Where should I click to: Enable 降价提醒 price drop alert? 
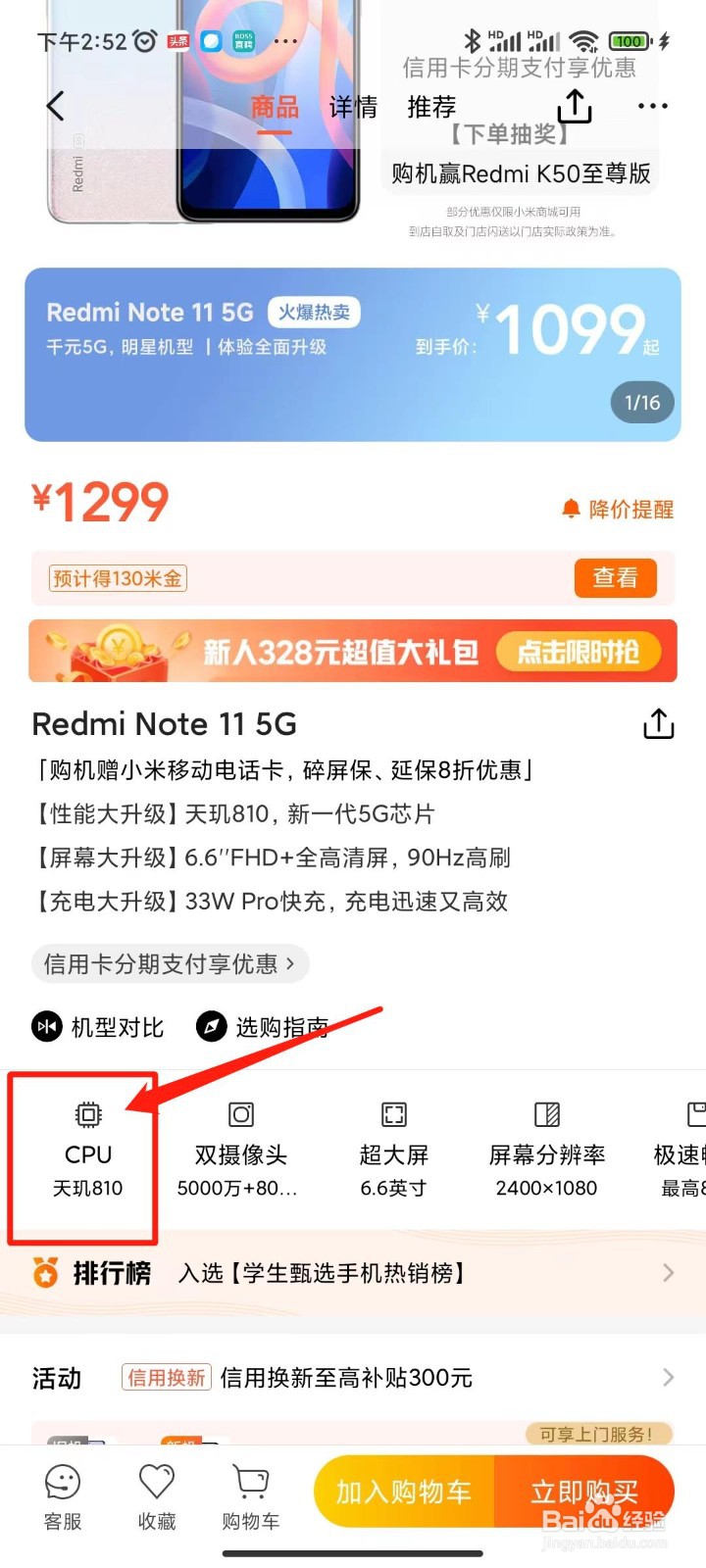[616, 510]
